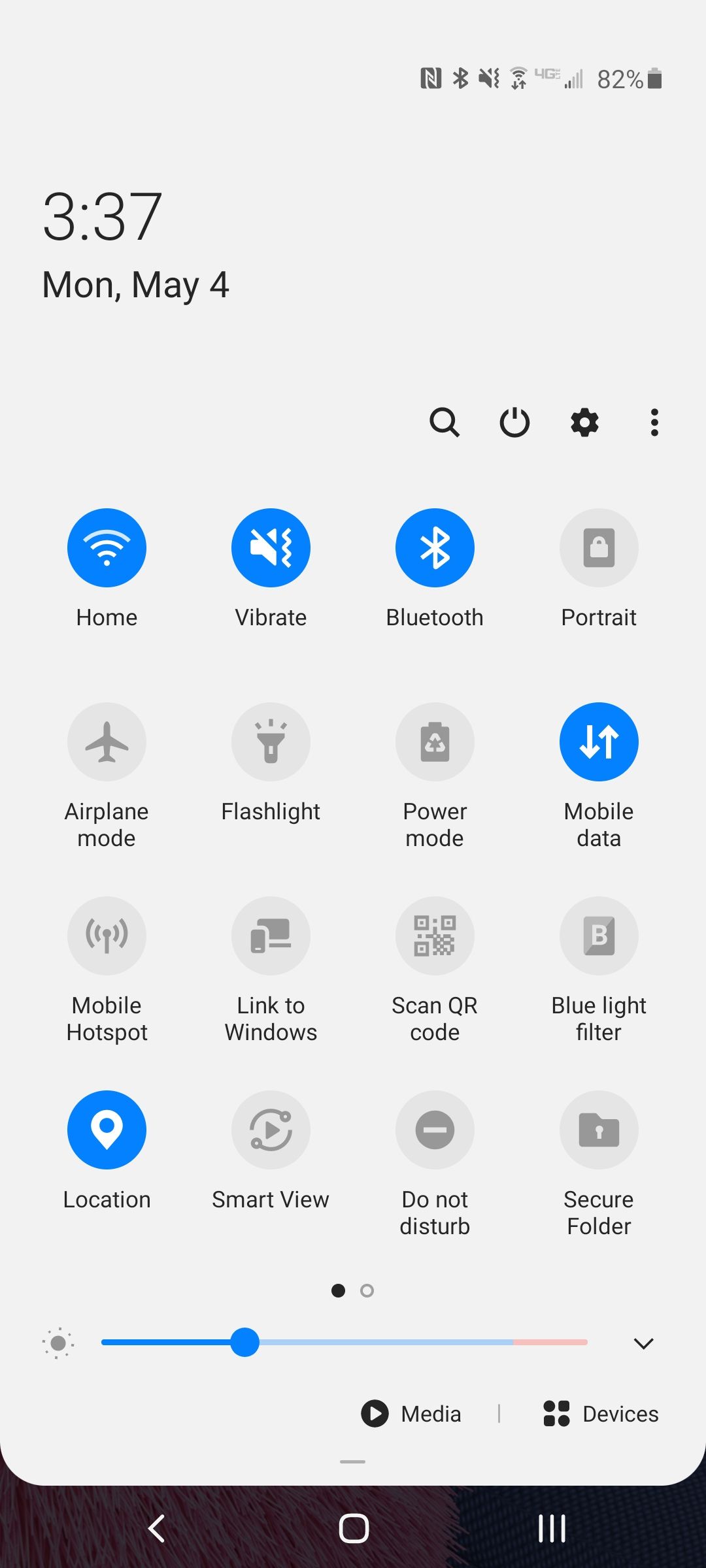Toggle Link to Windows
Screen dimensions: 706x1568
(x=271, y=936)
